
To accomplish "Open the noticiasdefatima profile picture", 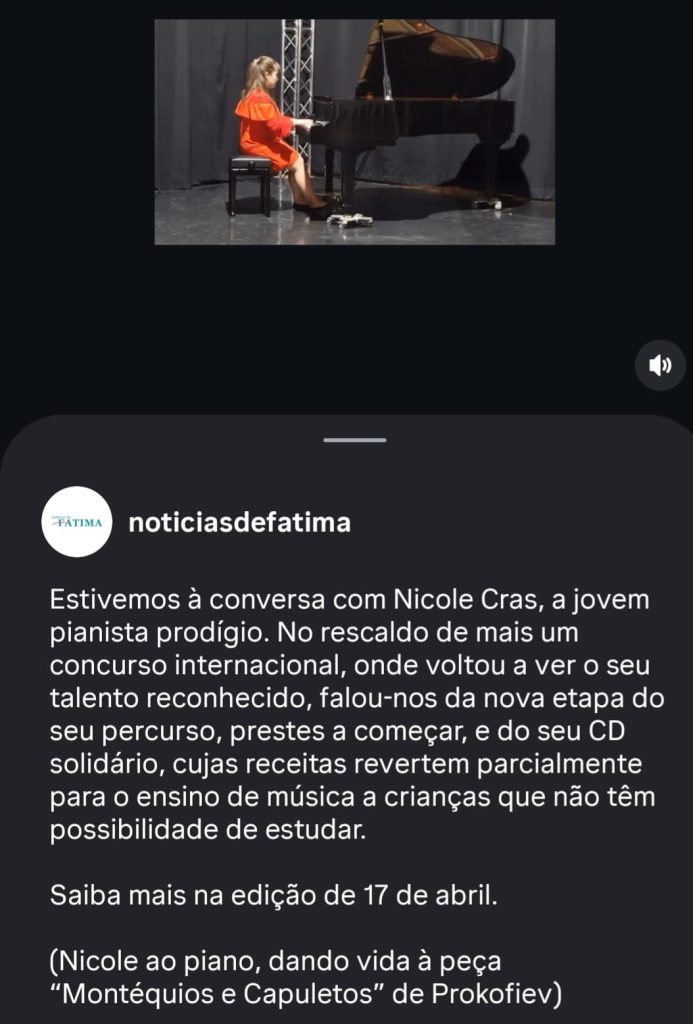I will (x=77, y=522).
